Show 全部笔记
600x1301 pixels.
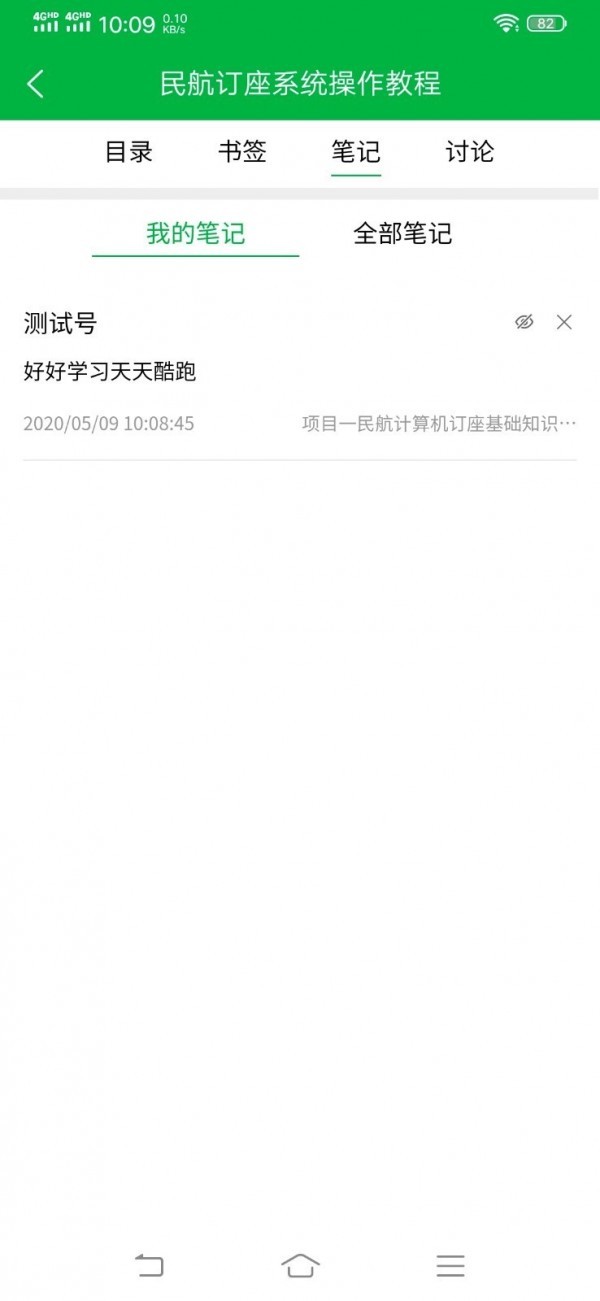coord(403,234)
